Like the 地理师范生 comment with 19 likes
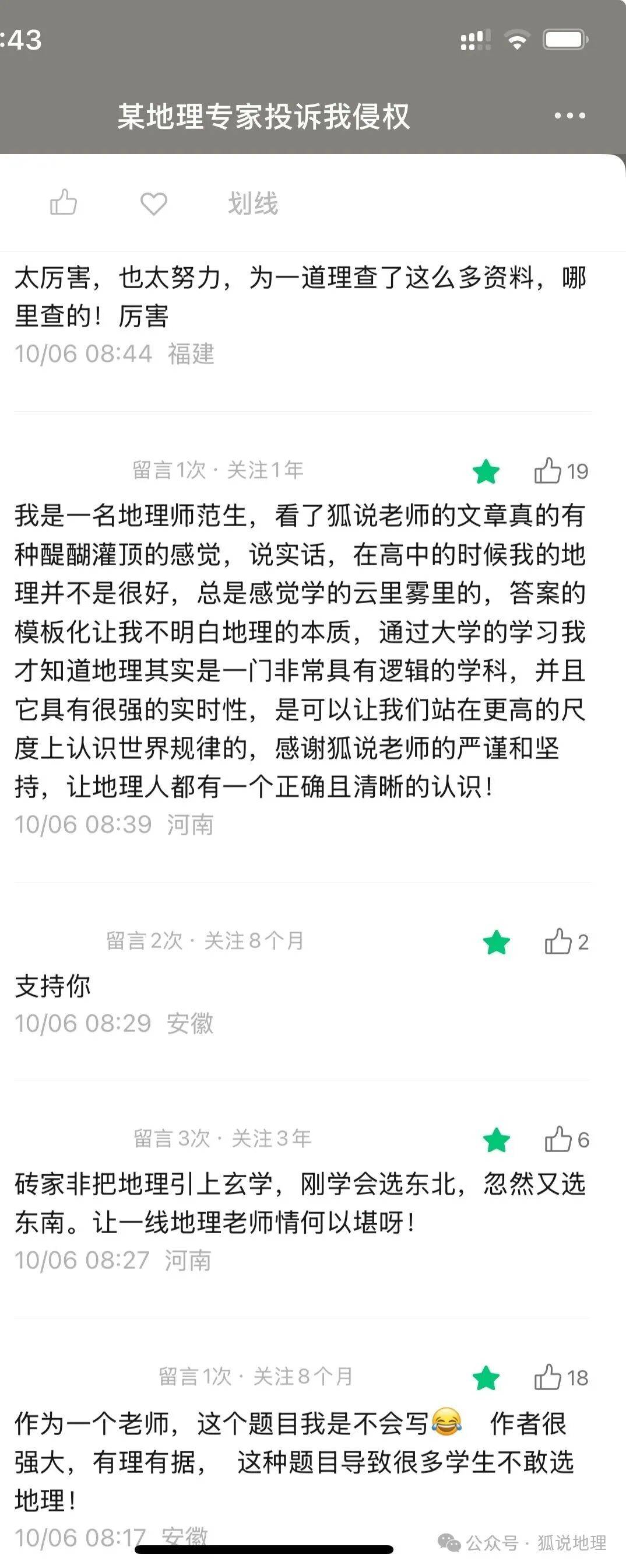Image resolution: width=626 pixels, height=1568 pixels. [x=547, y=471]
